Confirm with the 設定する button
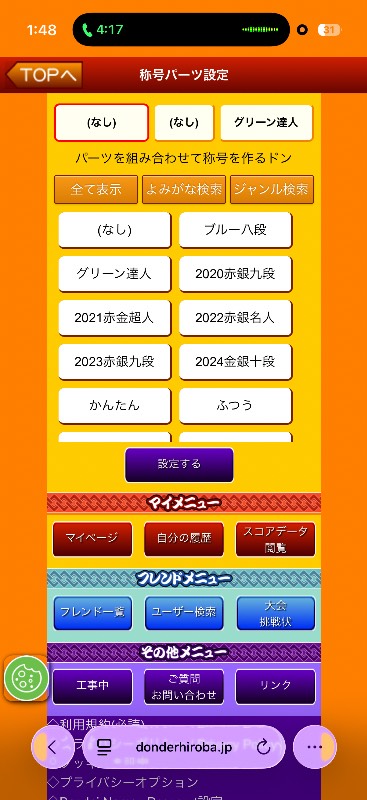Screen dimensions: 367x800 (x=179, y=464)
